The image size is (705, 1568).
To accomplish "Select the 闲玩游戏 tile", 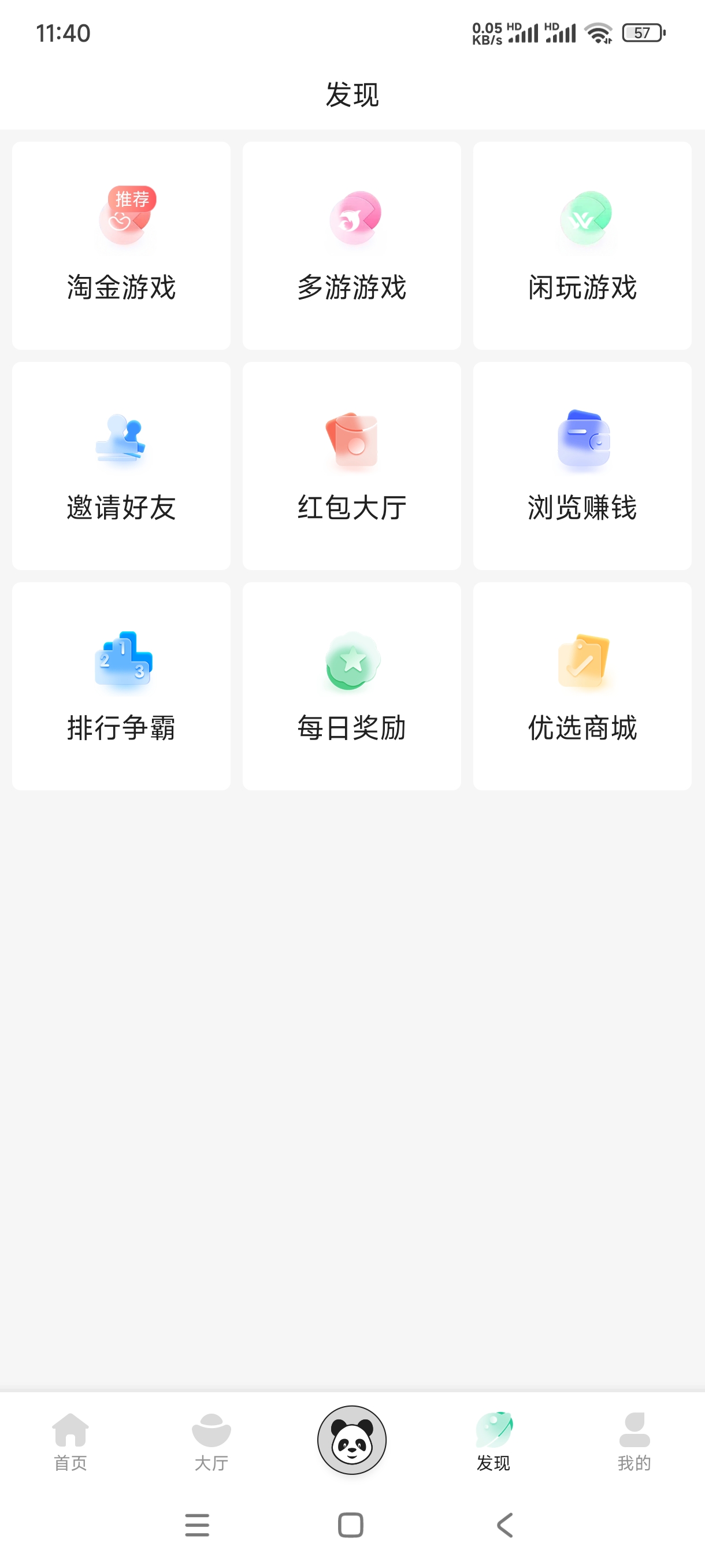I will (x=582, y=245).
